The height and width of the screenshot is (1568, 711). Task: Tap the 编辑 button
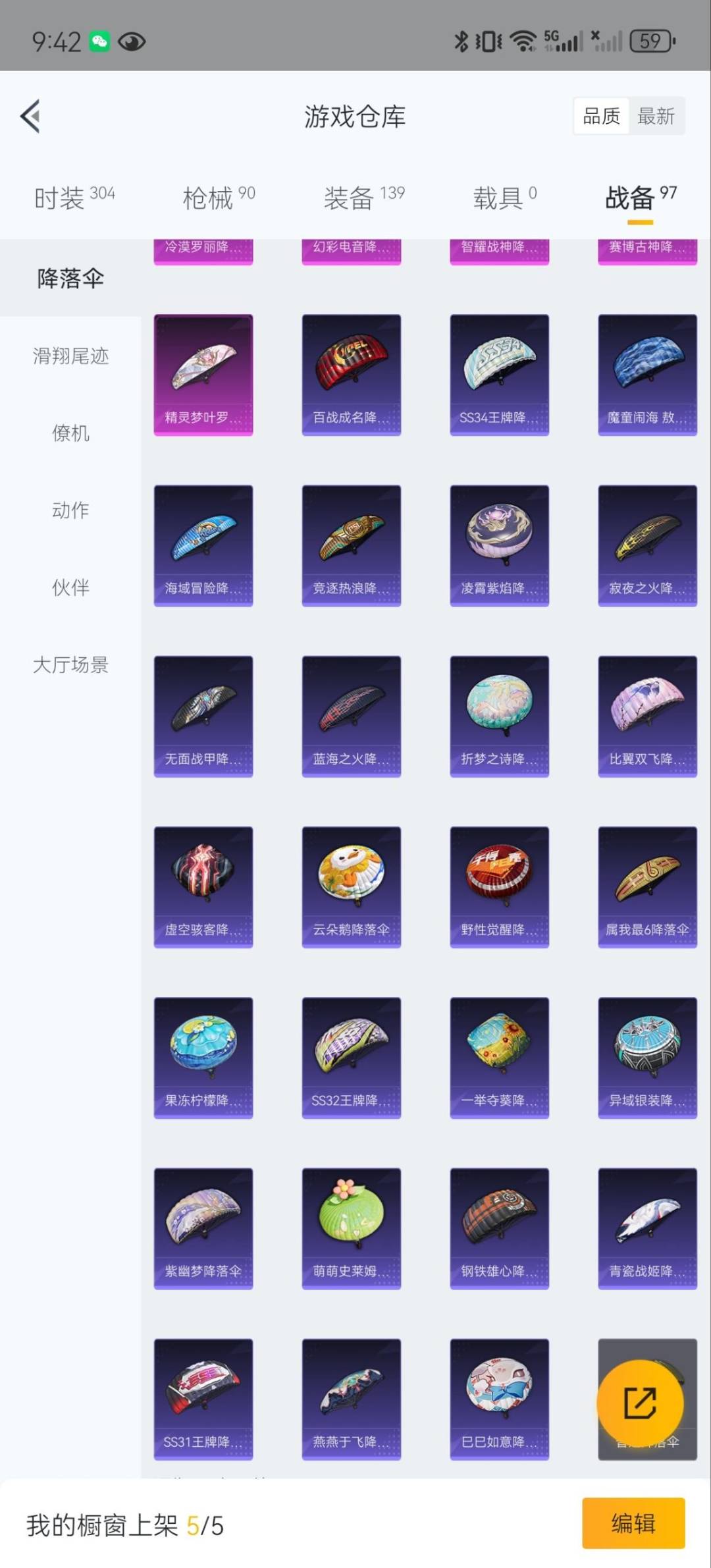[x=633, y=1523]
